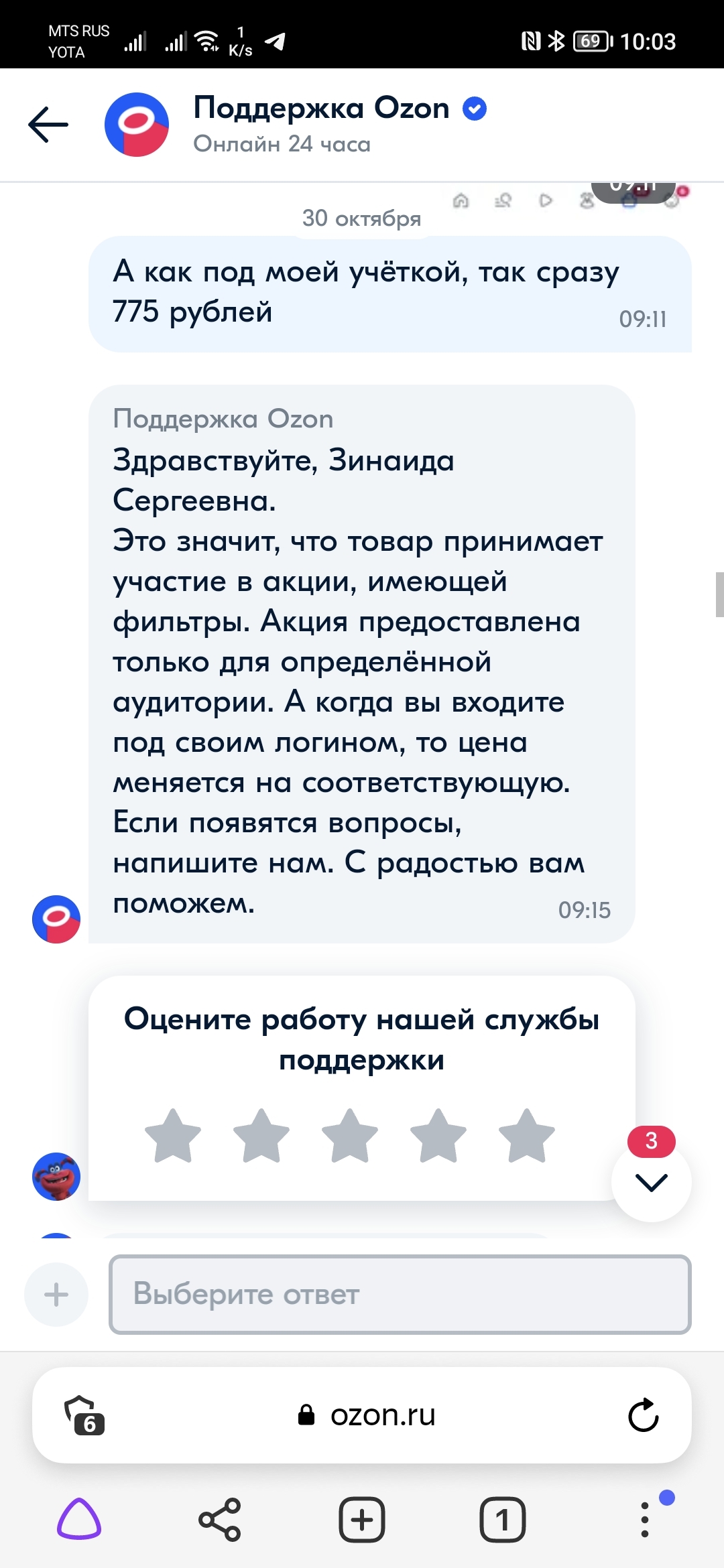Rate support with three stars
Screen dimensions: 724x1568
click(x=349, y=1136)
